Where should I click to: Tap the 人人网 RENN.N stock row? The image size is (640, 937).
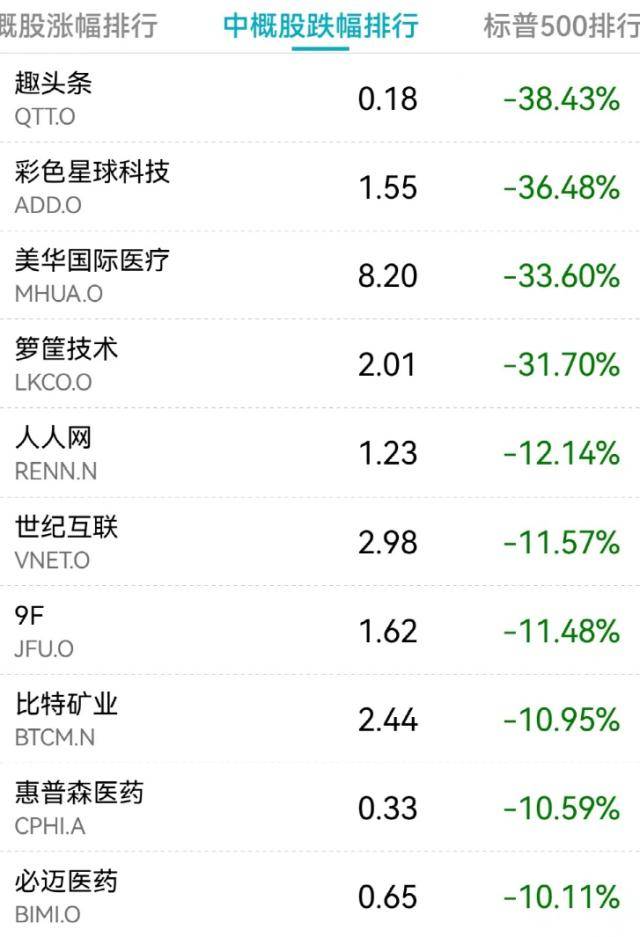pos(320,453)
